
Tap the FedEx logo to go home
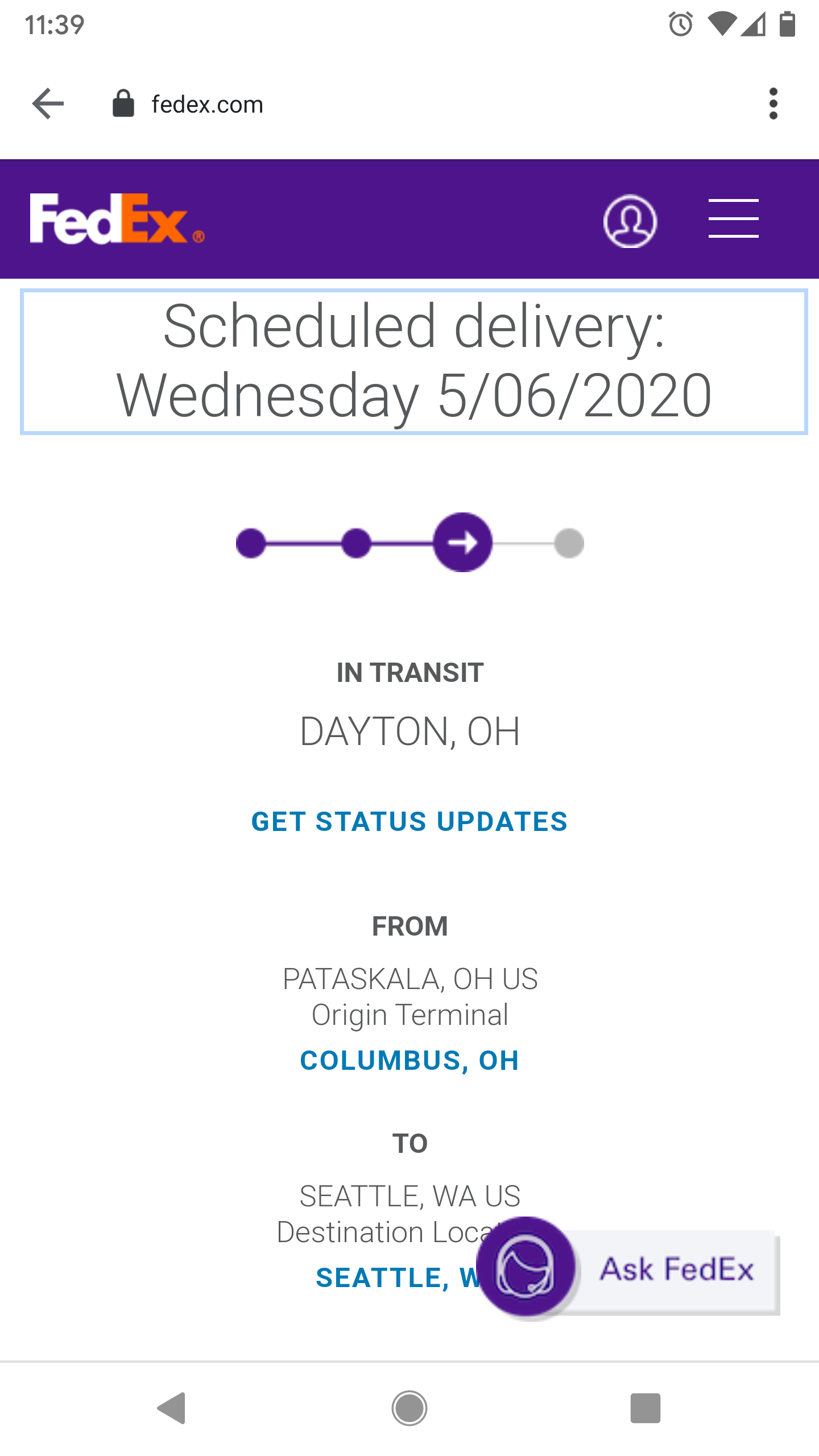117,219
